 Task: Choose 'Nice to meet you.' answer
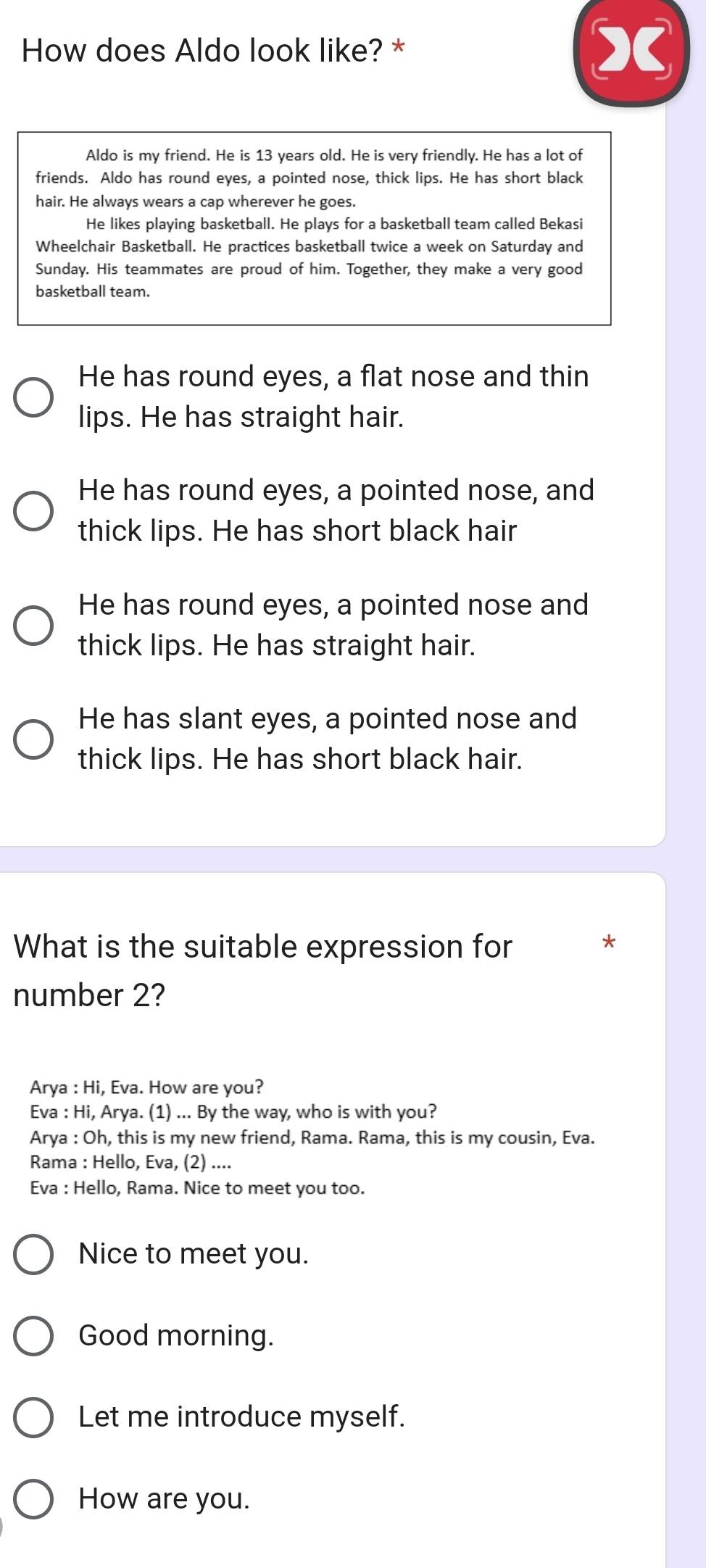tap(33, 1254)
